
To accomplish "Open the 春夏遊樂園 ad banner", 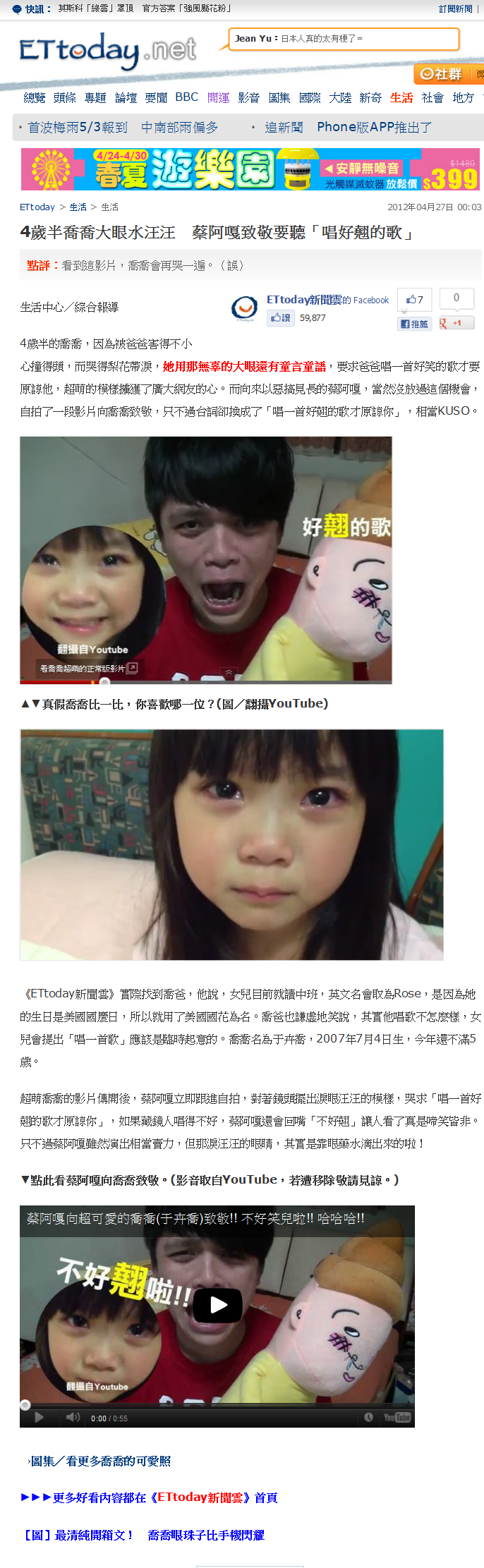I will [250, 169].
